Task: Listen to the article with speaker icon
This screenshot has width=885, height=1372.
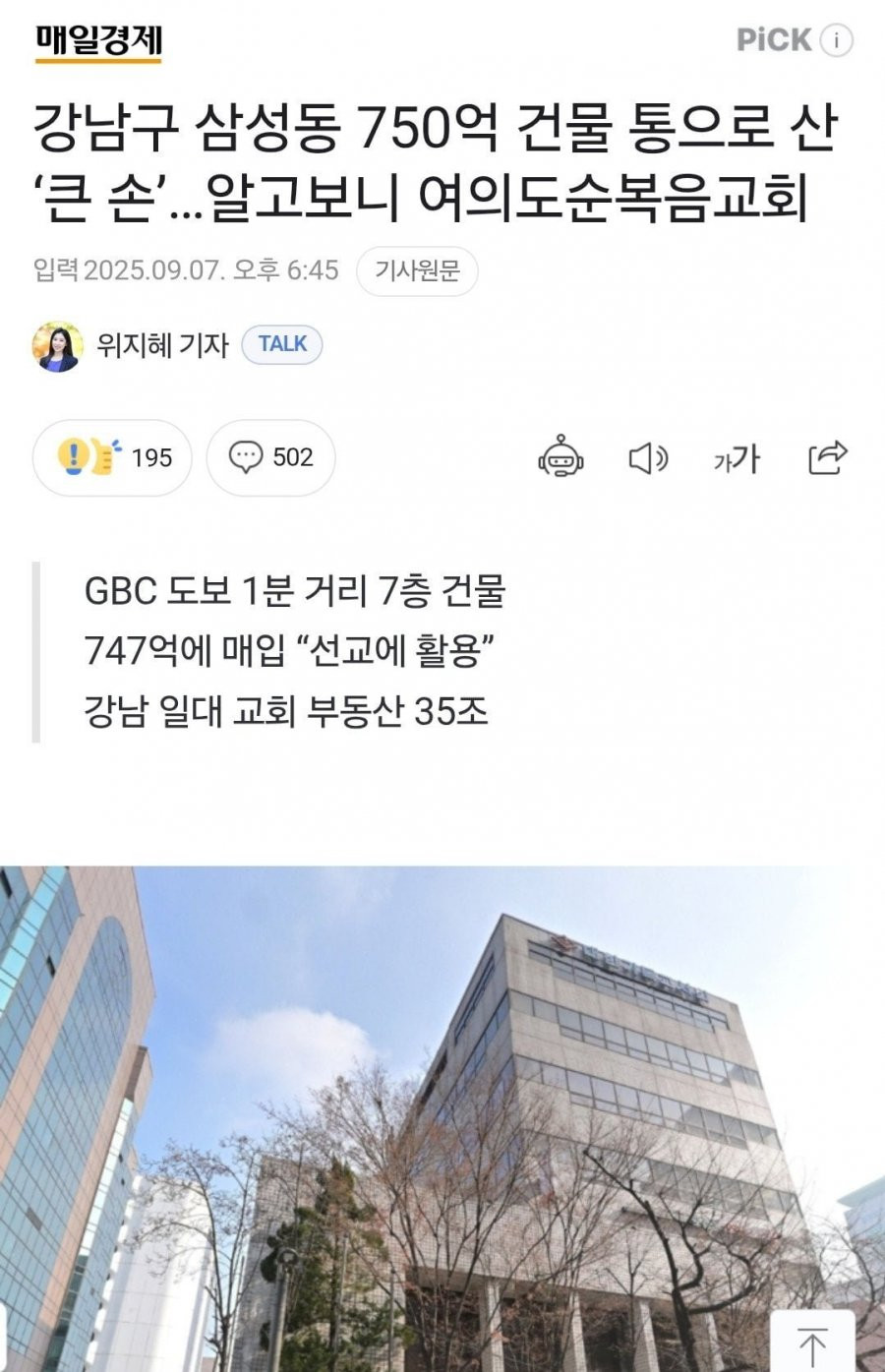Action: pyautogui.click(x=648, y=457)
